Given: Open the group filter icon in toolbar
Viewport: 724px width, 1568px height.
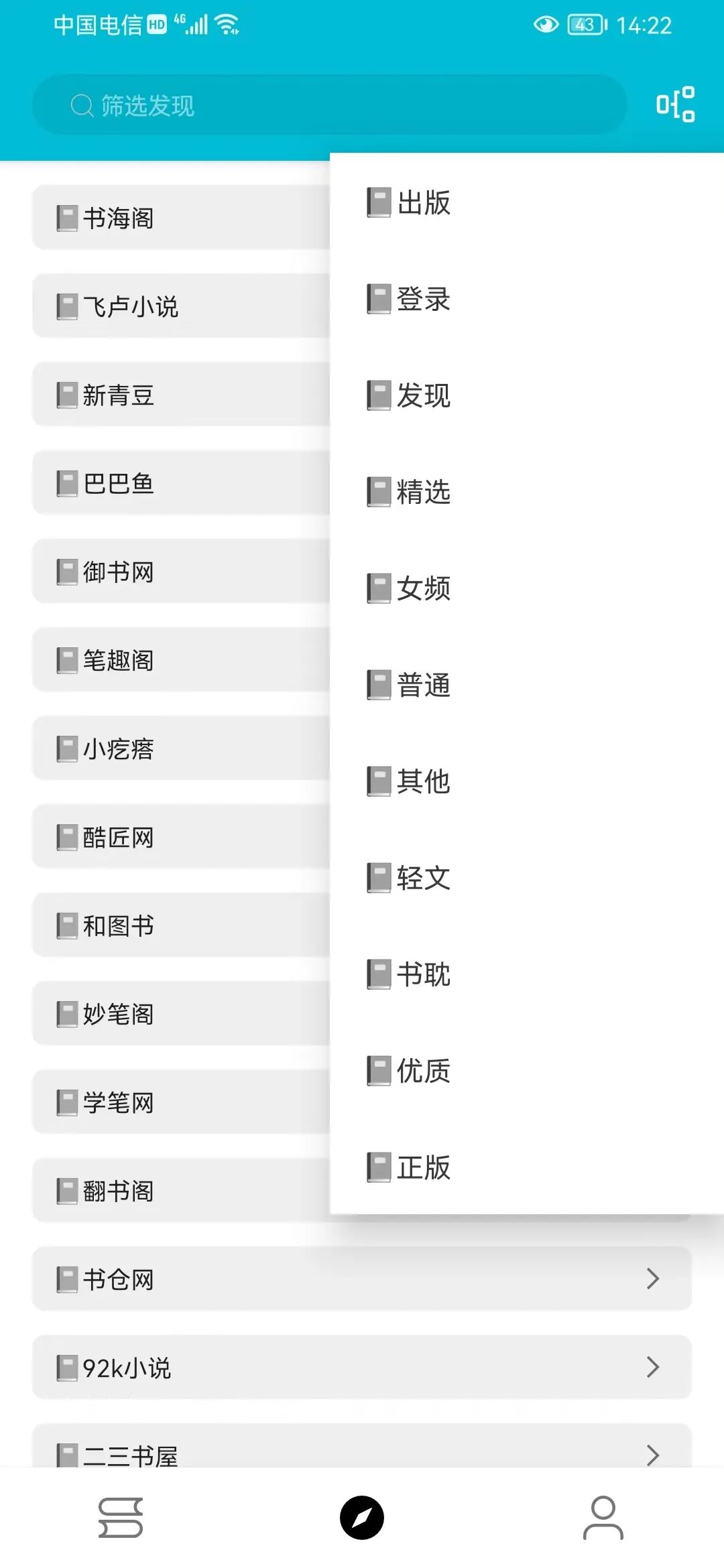Looking at the screenshot, I should pyautogui.click(x=675, y=105).
